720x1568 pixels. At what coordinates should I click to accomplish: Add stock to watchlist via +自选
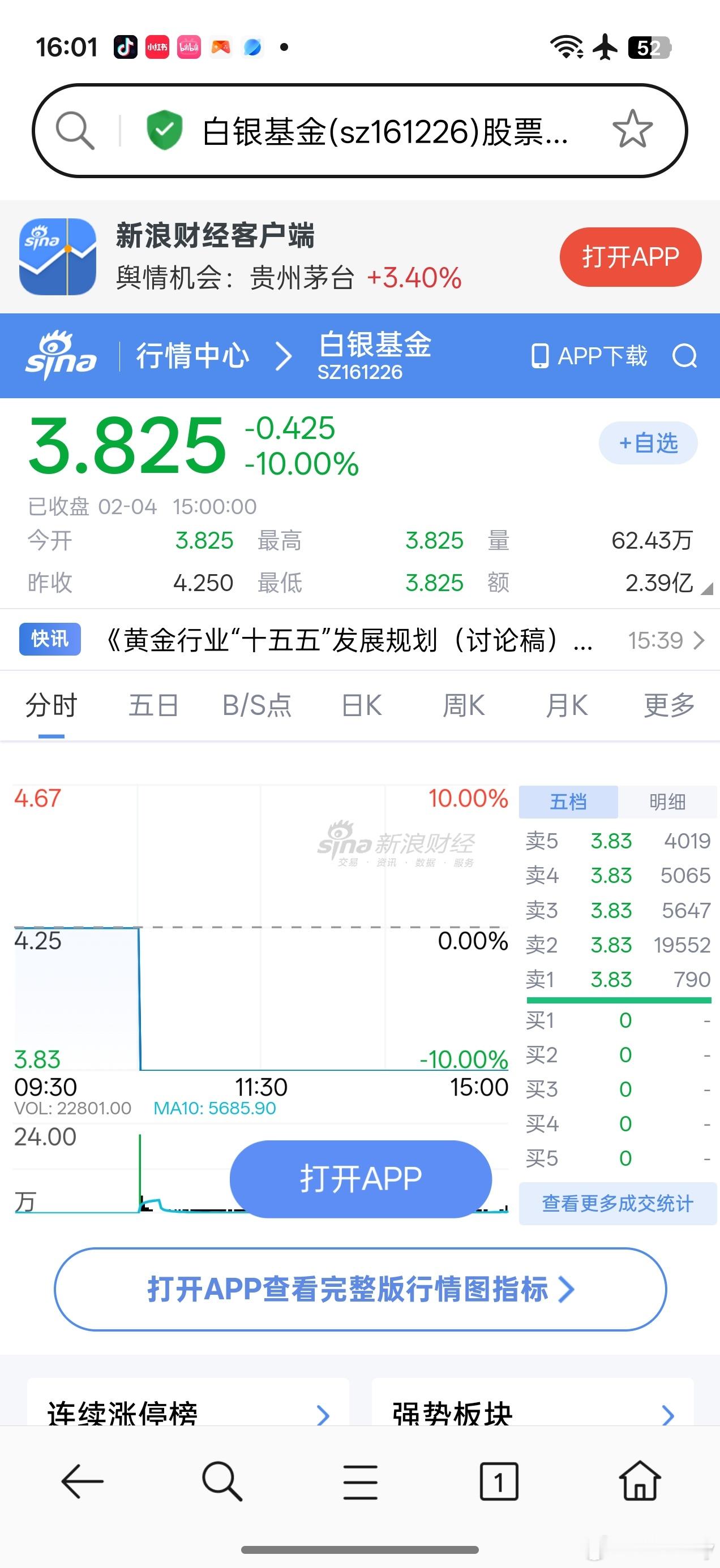click(x=648, y=443)
